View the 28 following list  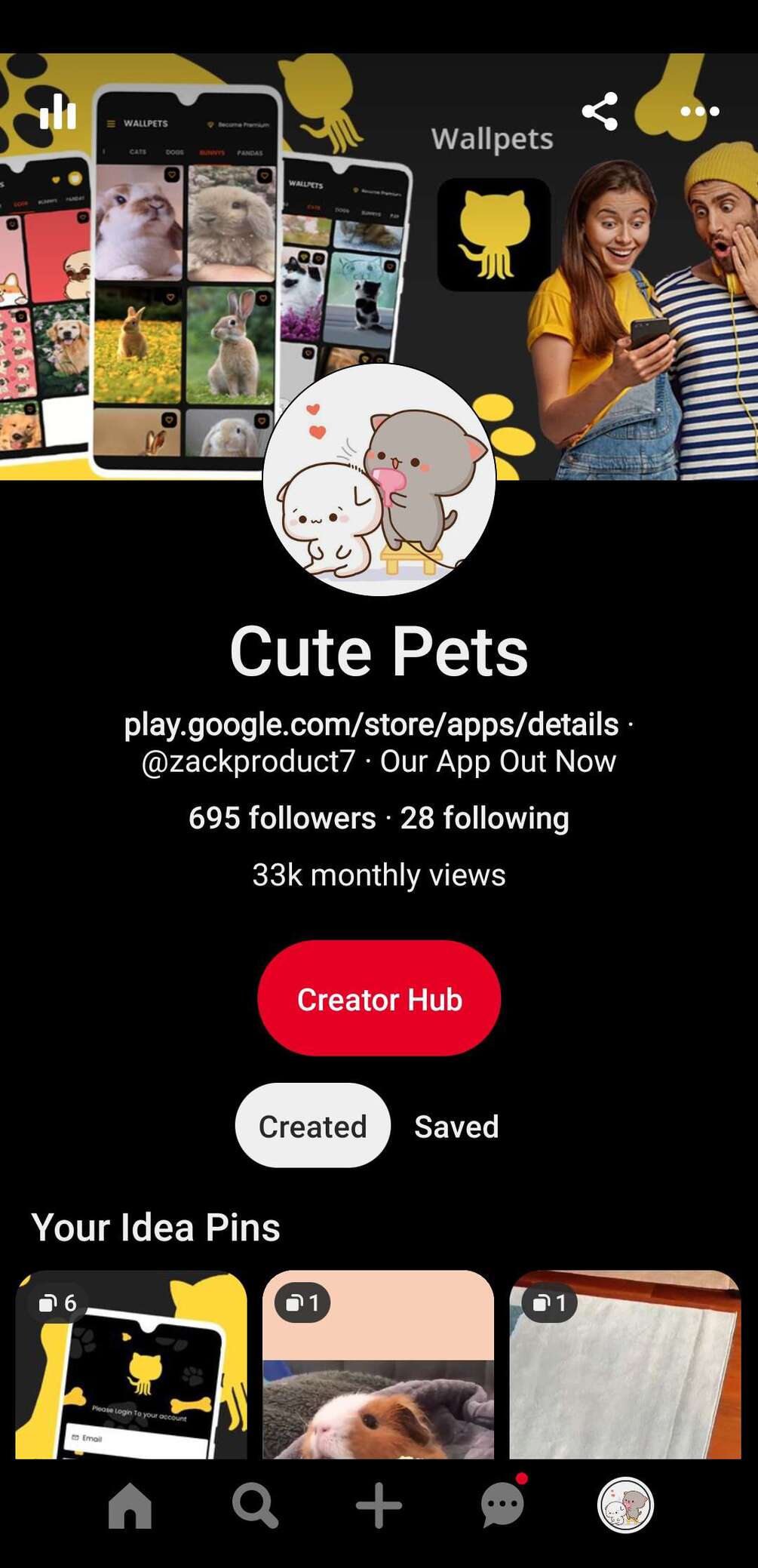(x=484, y=818)
